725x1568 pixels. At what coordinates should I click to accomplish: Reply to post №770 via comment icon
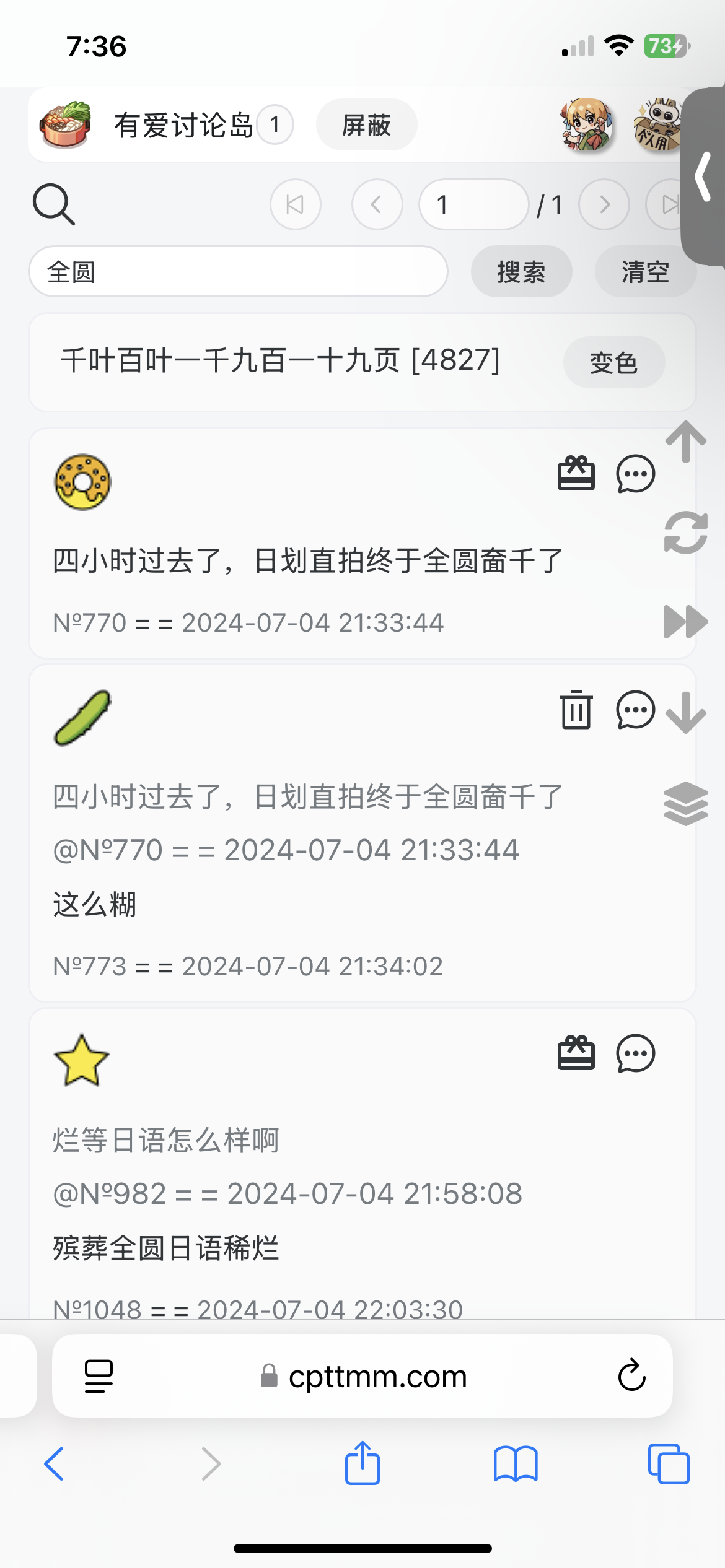635,475
